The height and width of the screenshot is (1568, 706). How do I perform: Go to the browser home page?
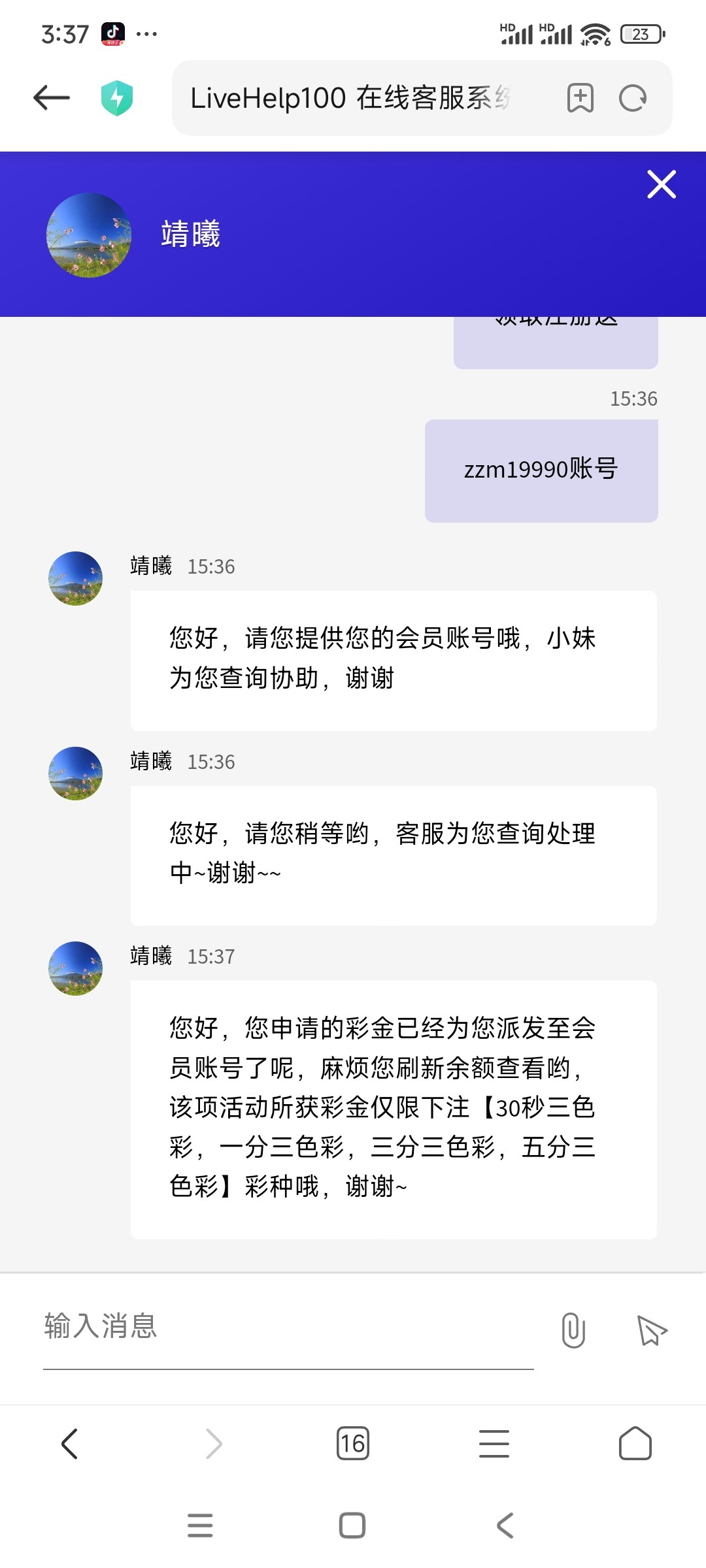pyautogui.click(x=635, y=1443)
